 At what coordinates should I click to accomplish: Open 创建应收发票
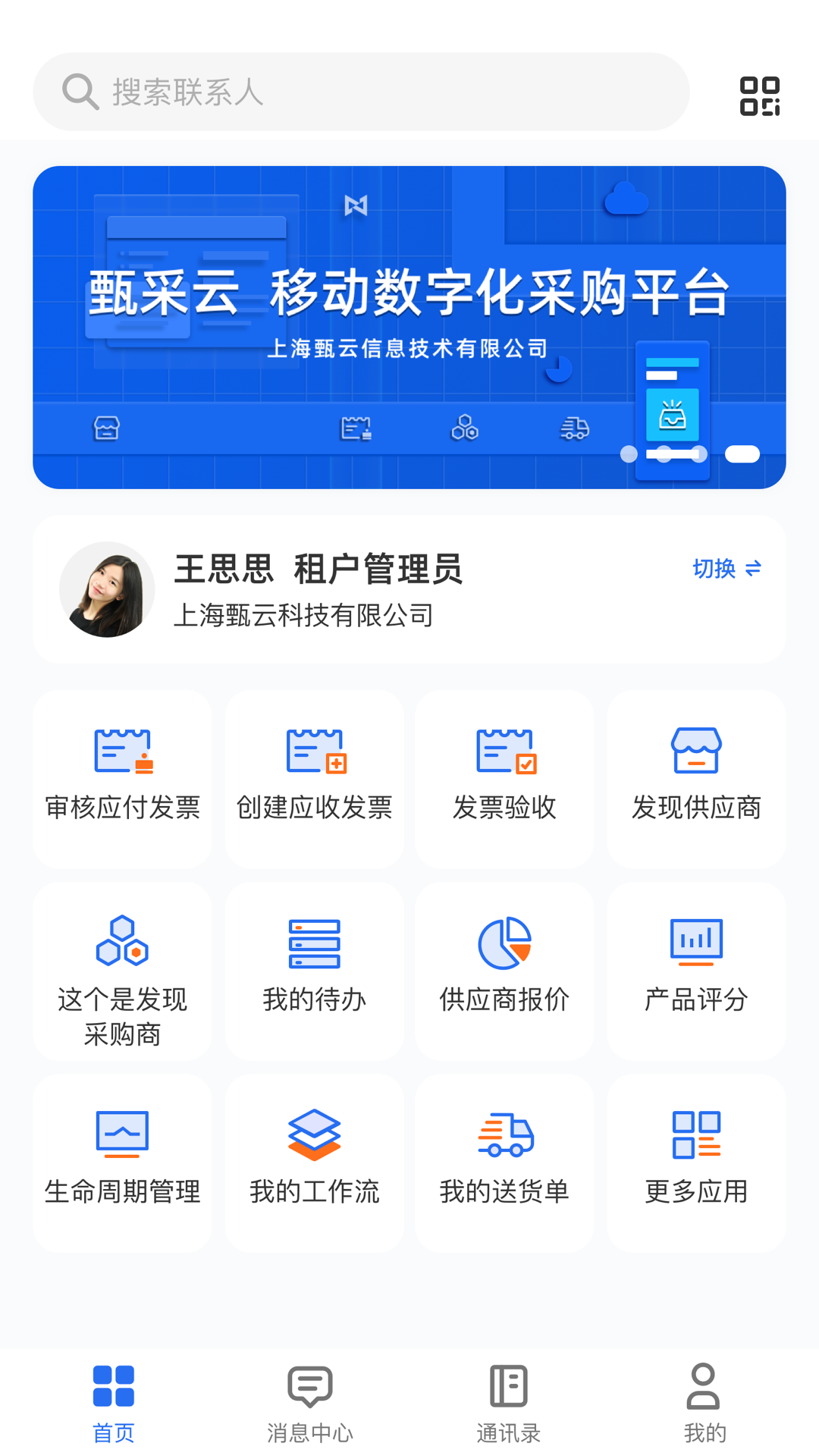(x=314, y=779)
